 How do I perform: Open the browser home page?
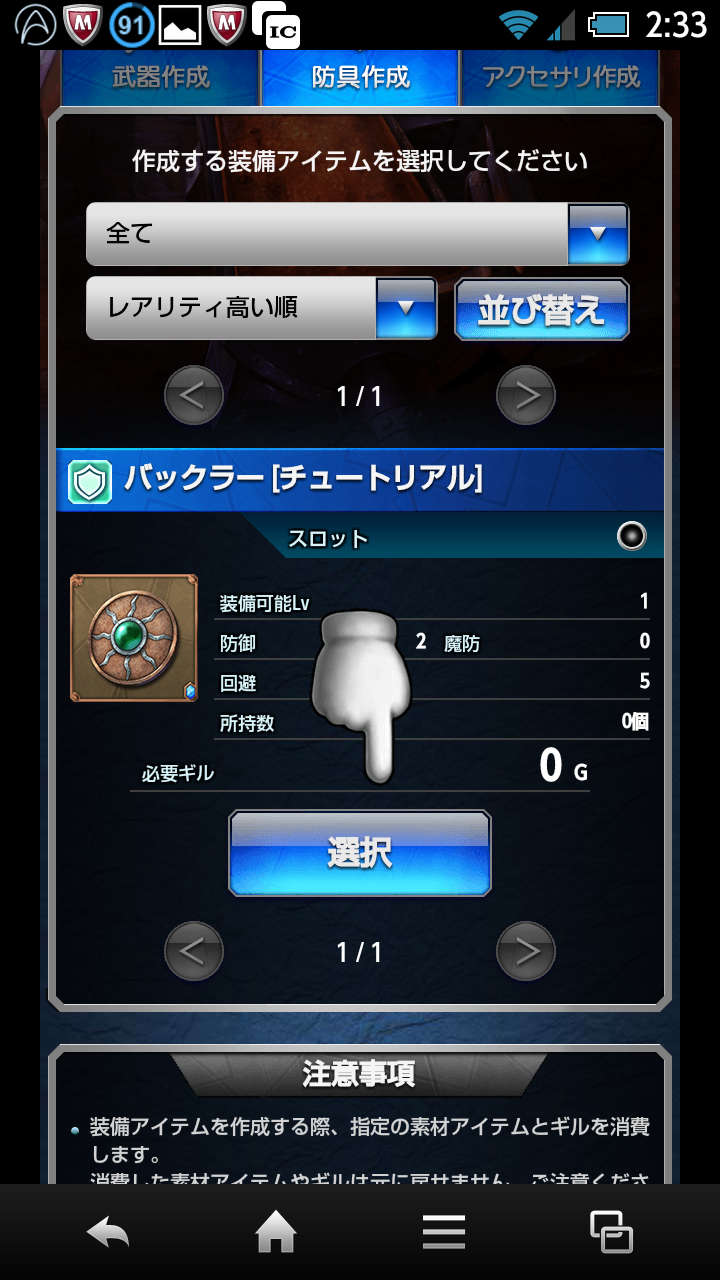pyautogui.click(x=276, y=1232)
